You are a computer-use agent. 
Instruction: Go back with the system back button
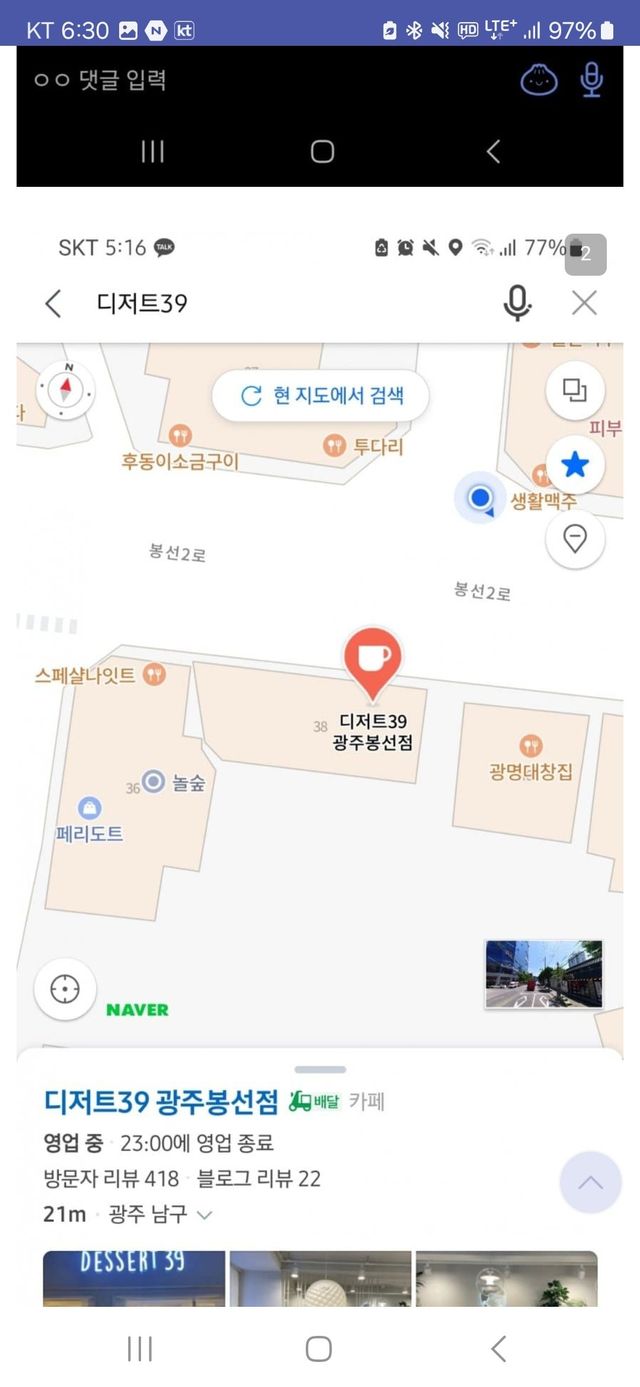click(498, 1349)
